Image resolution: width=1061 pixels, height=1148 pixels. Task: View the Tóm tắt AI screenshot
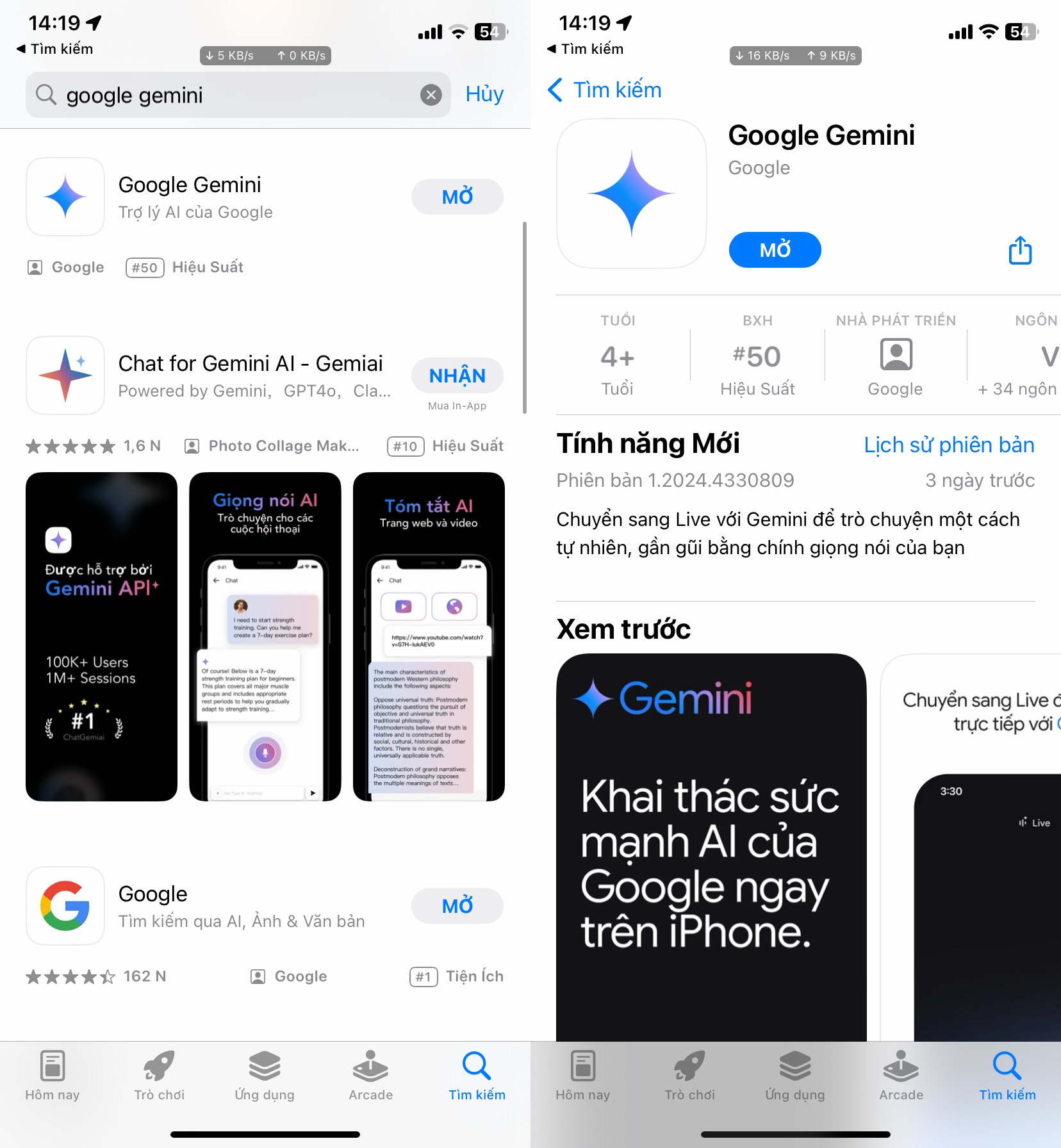pyautogui.click(x=429, y=637)
